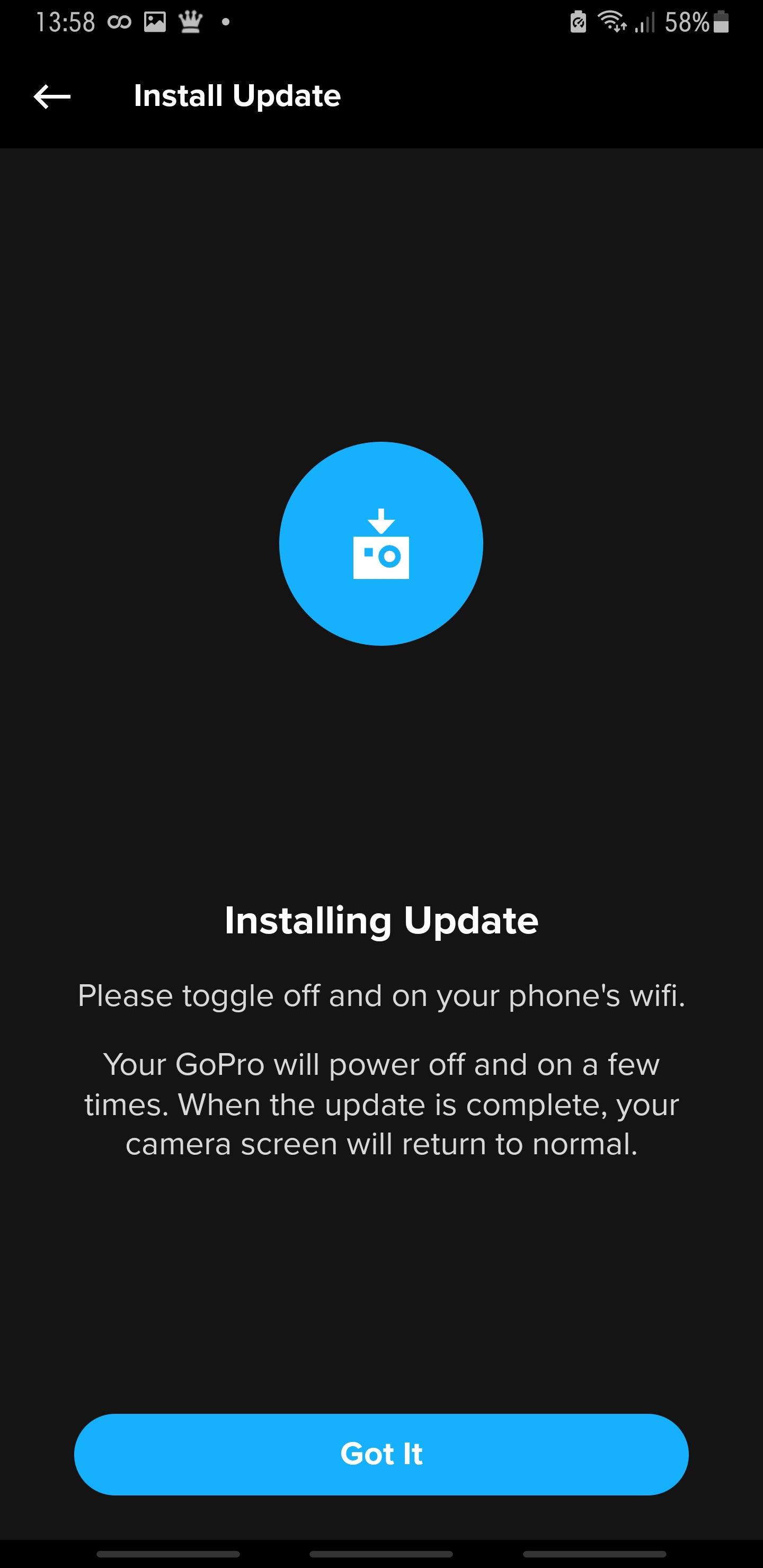
Task: Confirm with the Got It button
Action: pos(381,1454)
